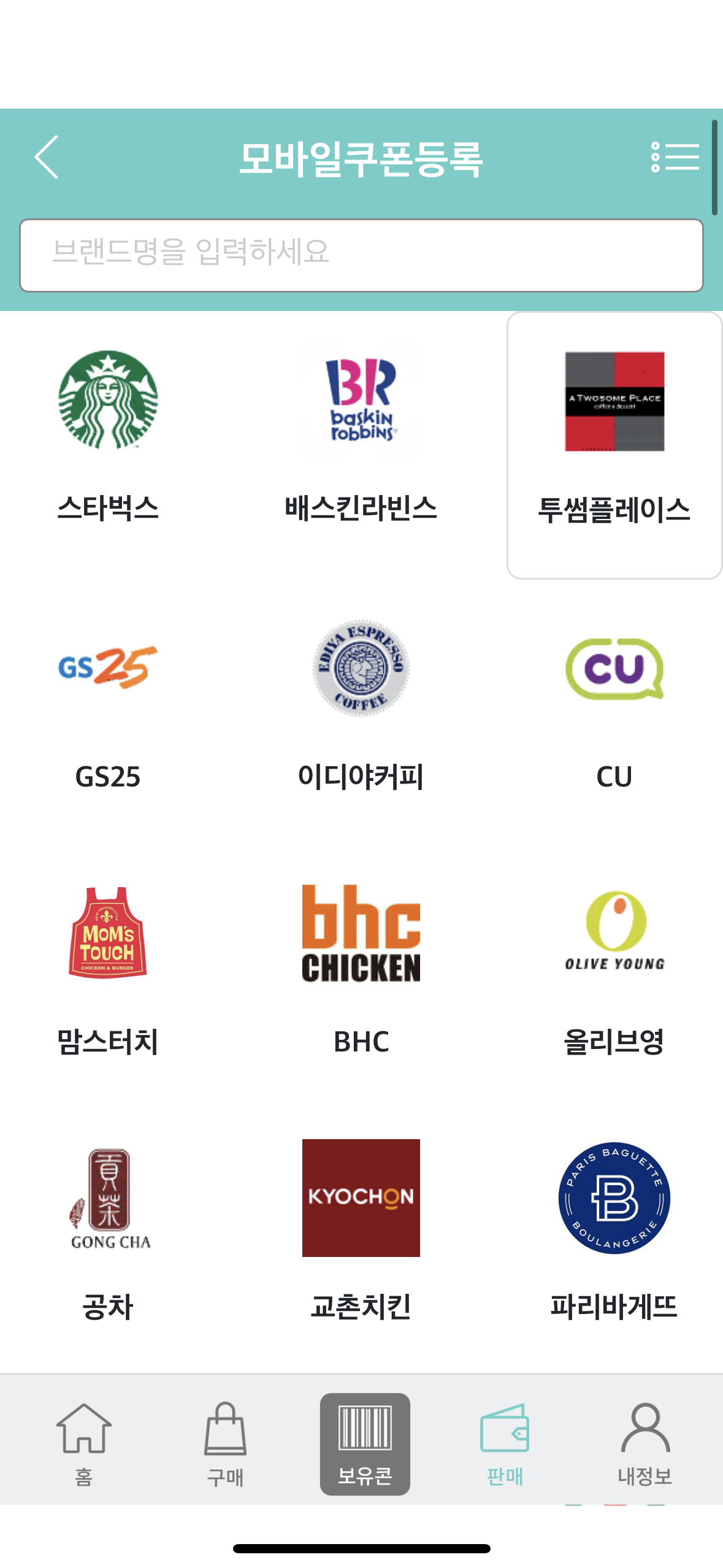Image resolution: width=723 pixels, height=1568 pixels.
Task: Go to the 구매 tab
Action: pyautogui.click(x=225, y=1443)
